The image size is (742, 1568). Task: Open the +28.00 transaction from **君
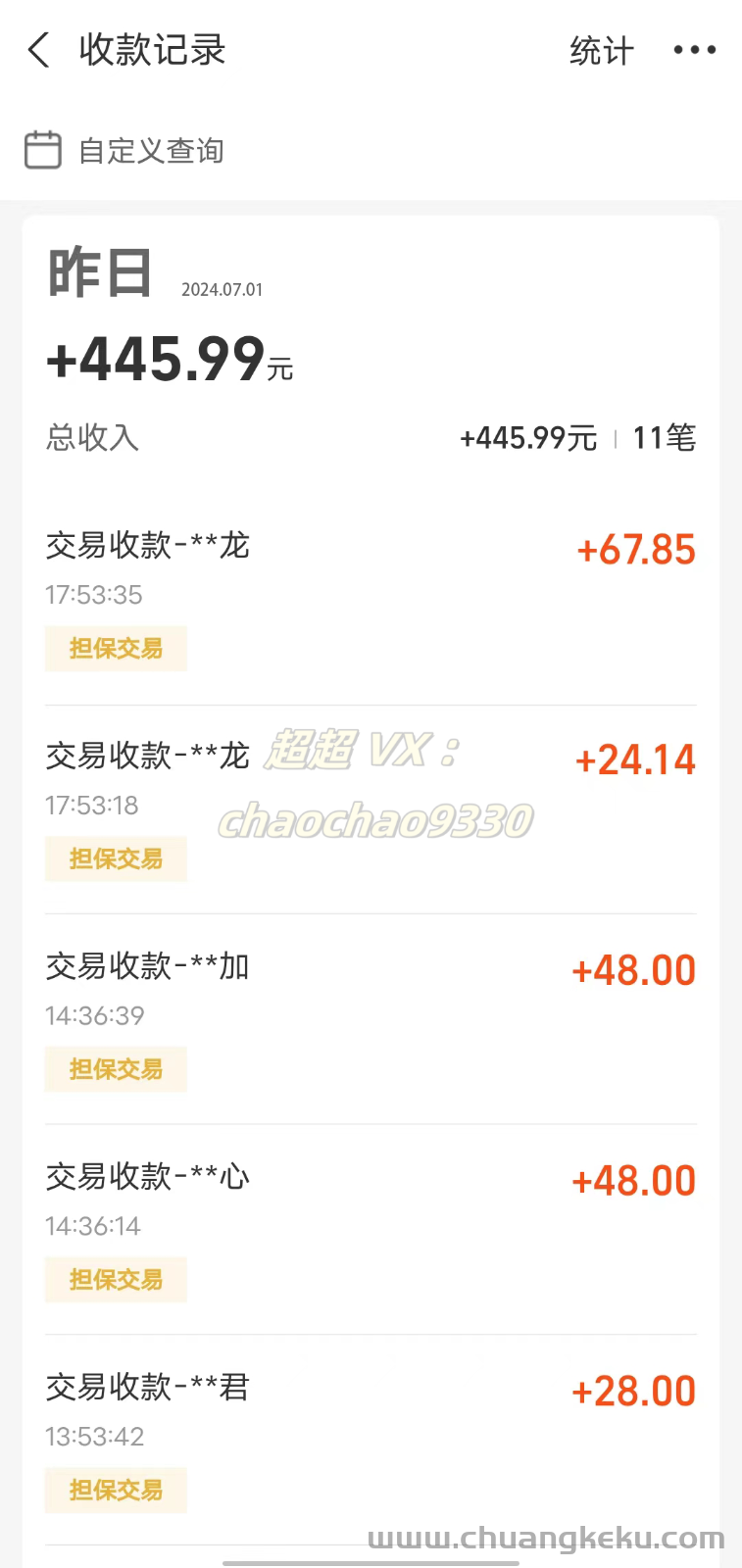[x=371, y=1440]
